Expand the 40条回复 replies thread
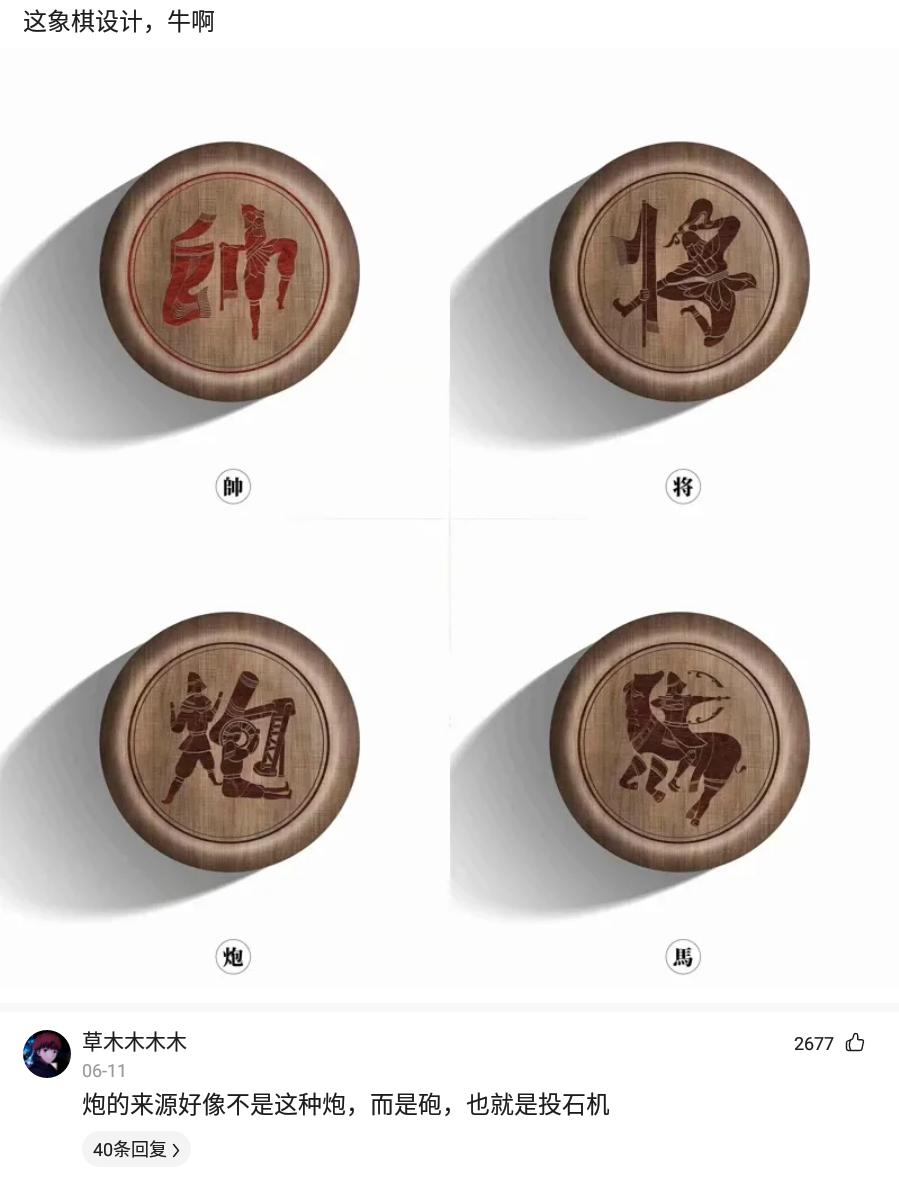The width and height of the screenshot is (899, 1181). coord(135,1150)
